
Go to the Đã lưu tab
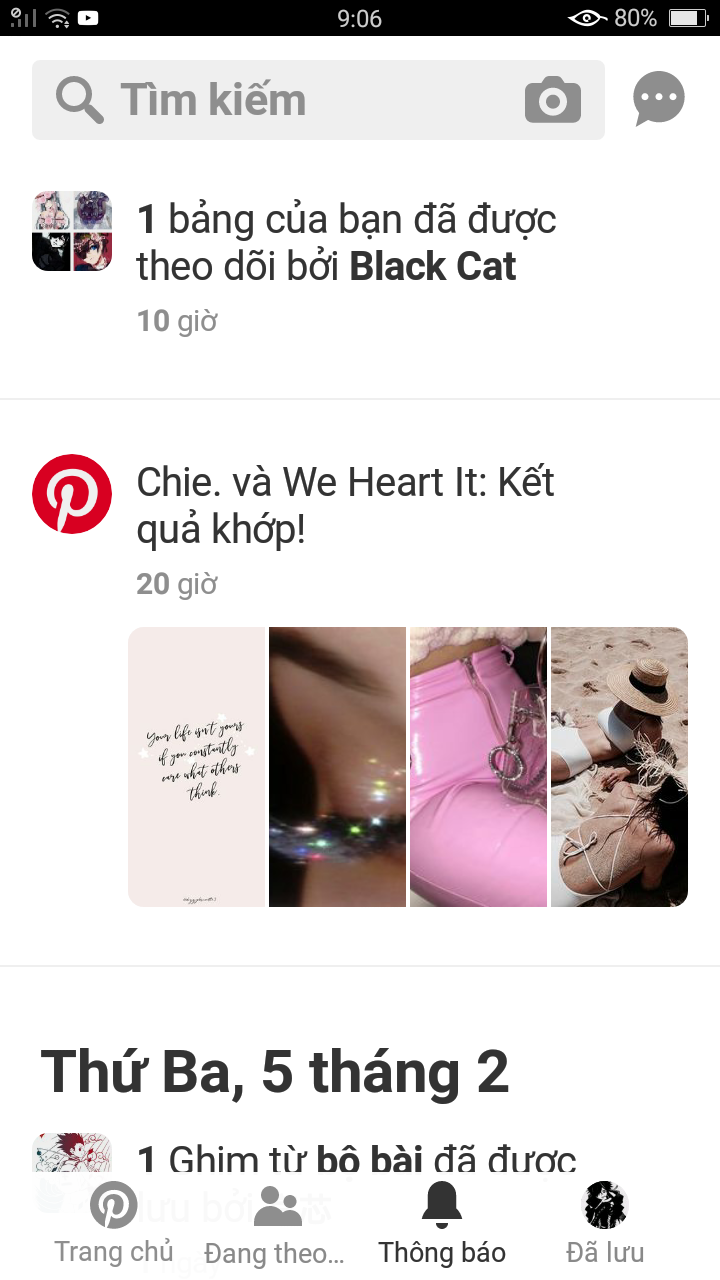tap(605, 1224)
